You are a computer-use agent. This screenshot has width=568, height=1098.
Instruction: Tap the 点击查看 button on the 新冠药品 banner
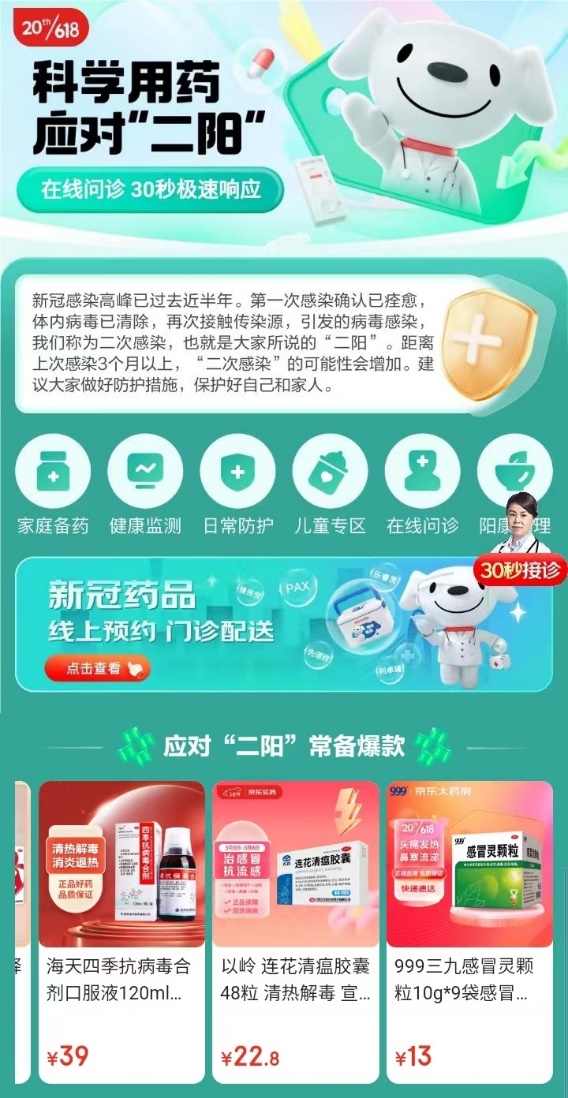pyautogui.click(x=98, y=668)
